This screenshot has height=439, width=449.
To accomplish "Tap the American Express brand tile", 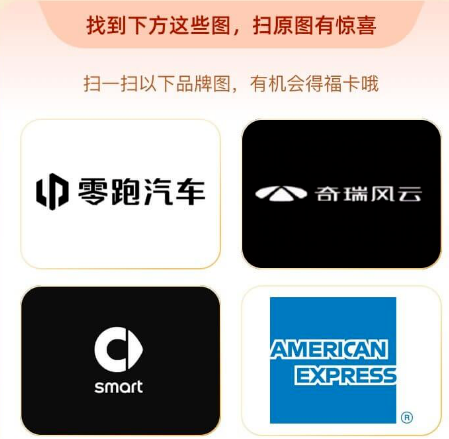I will [341, 361].
